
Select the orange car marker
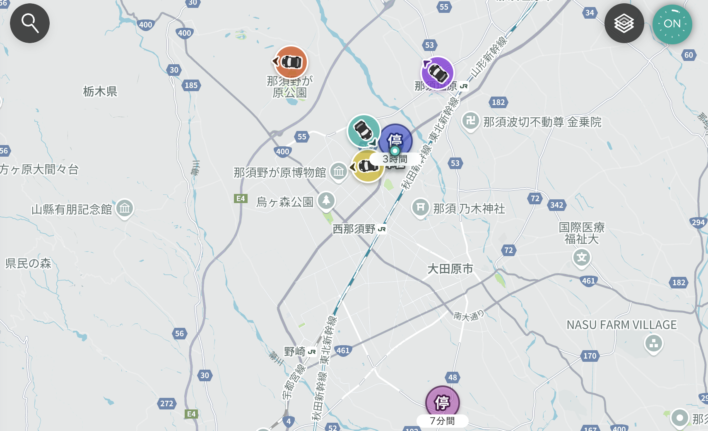(x=291, y=62)
